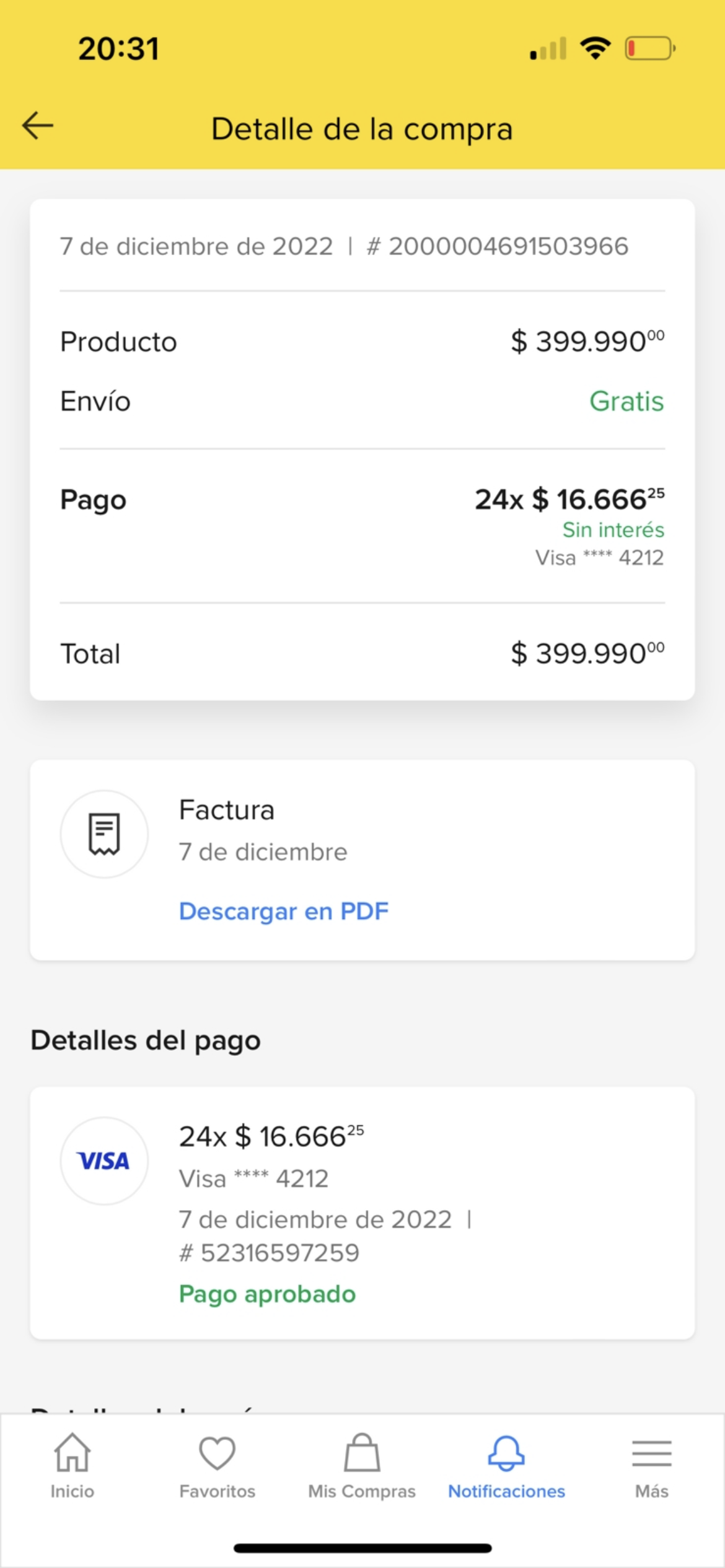Open the Favoritos tab
Image resolution: width=725 pixels, height=1568 pixels.
217,1466
